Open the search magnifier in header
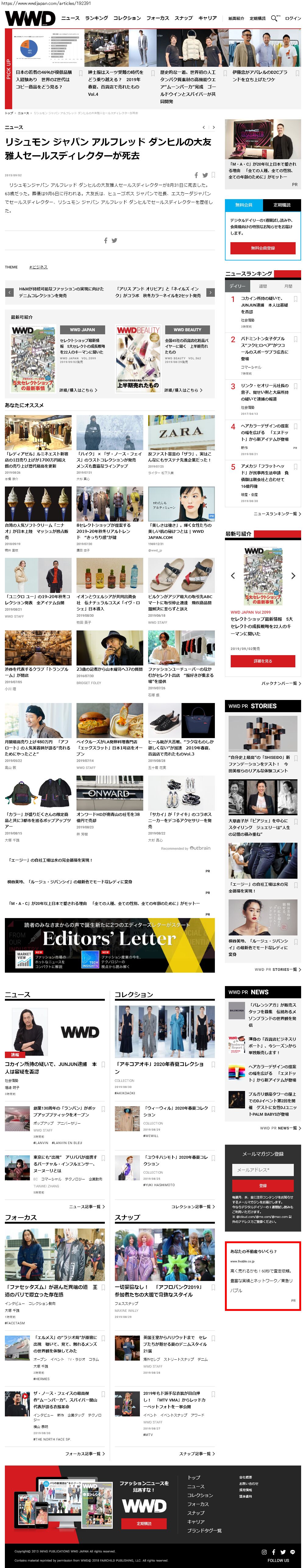The image size is (306, 1568). pyautogui.click(x=274, y=18)
